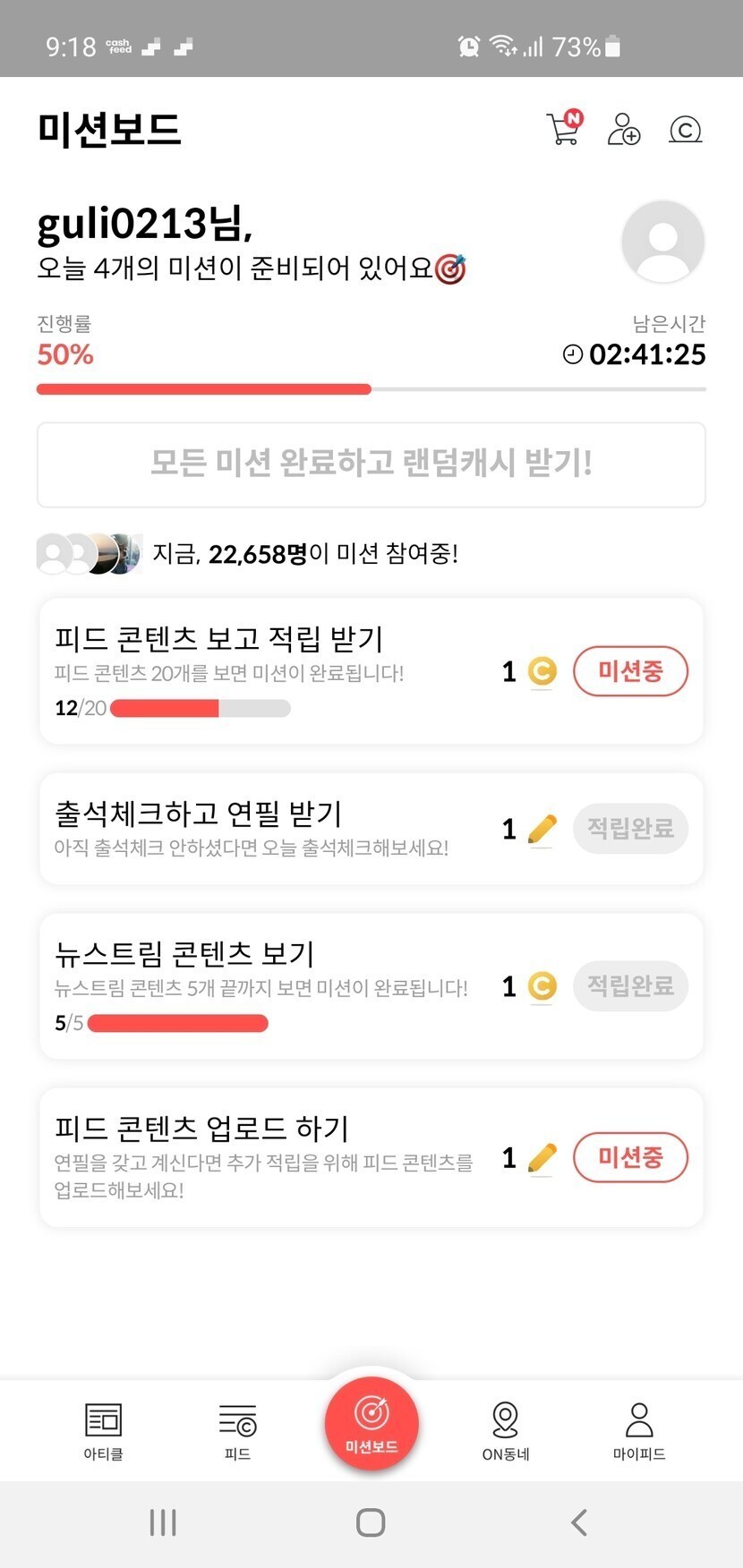Go back with the system back button
The image size is (743, 1568).
[x=579, y=1522]
